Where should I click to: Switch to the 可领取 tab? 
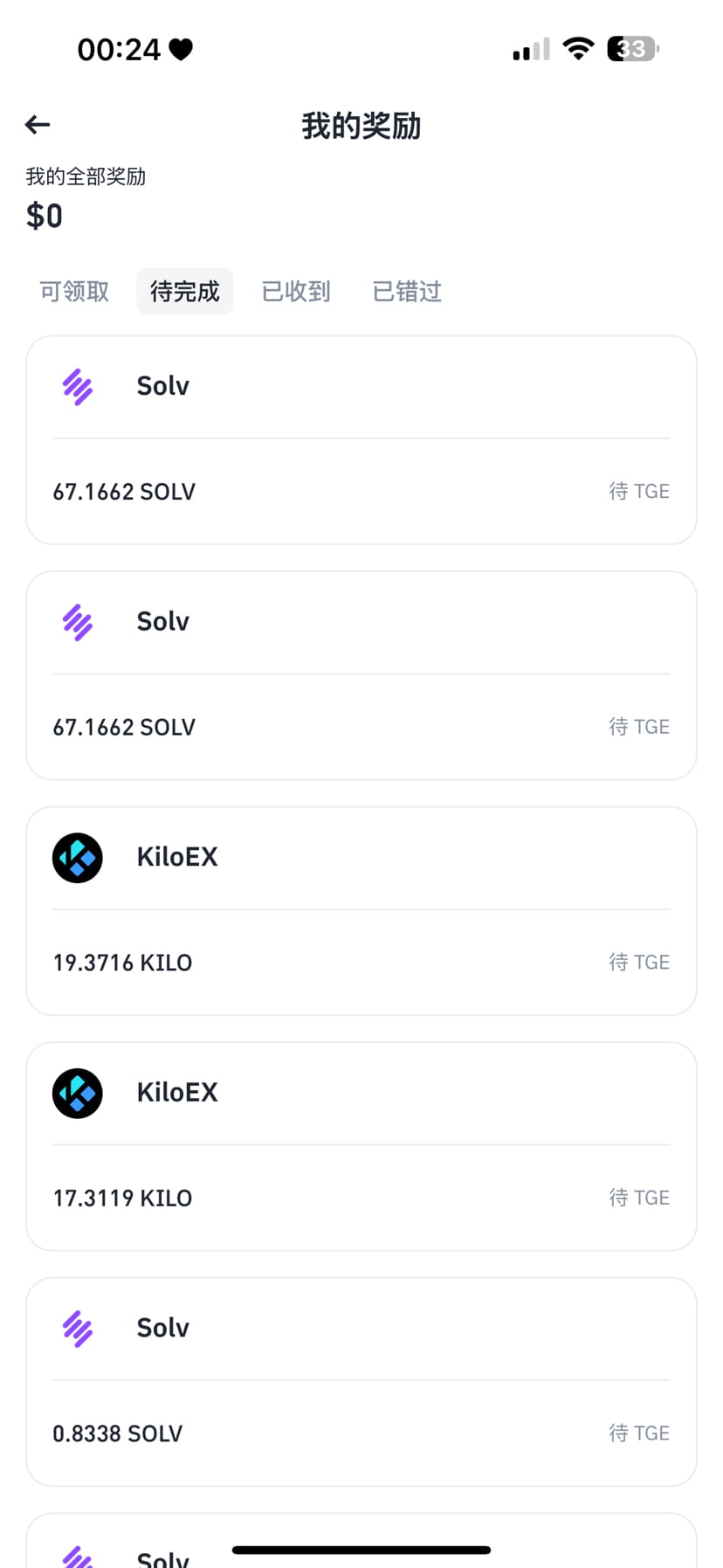74,291
